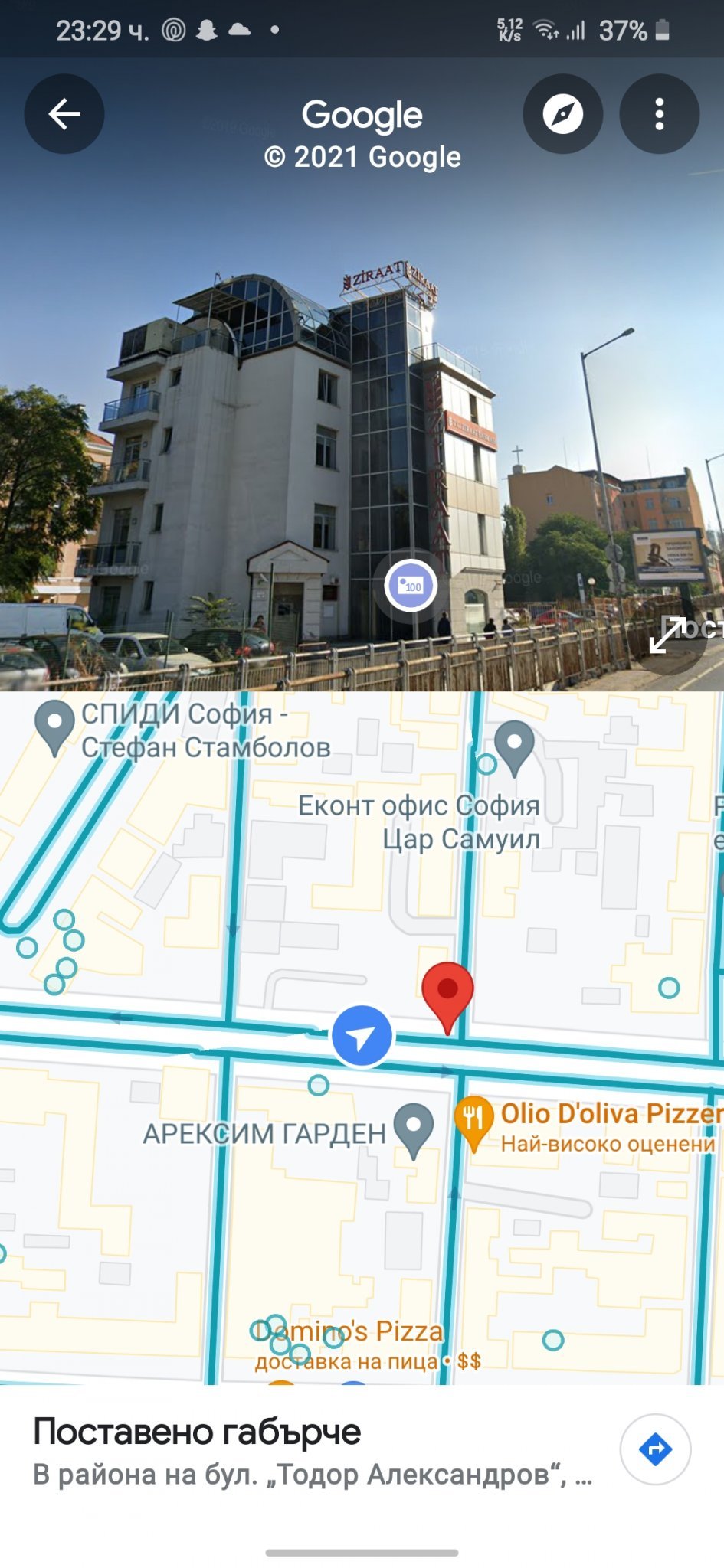Tap the compass icon
The height and width of the screenshot is (1568, 724).
pyautogui.click(x=562, y=114)
